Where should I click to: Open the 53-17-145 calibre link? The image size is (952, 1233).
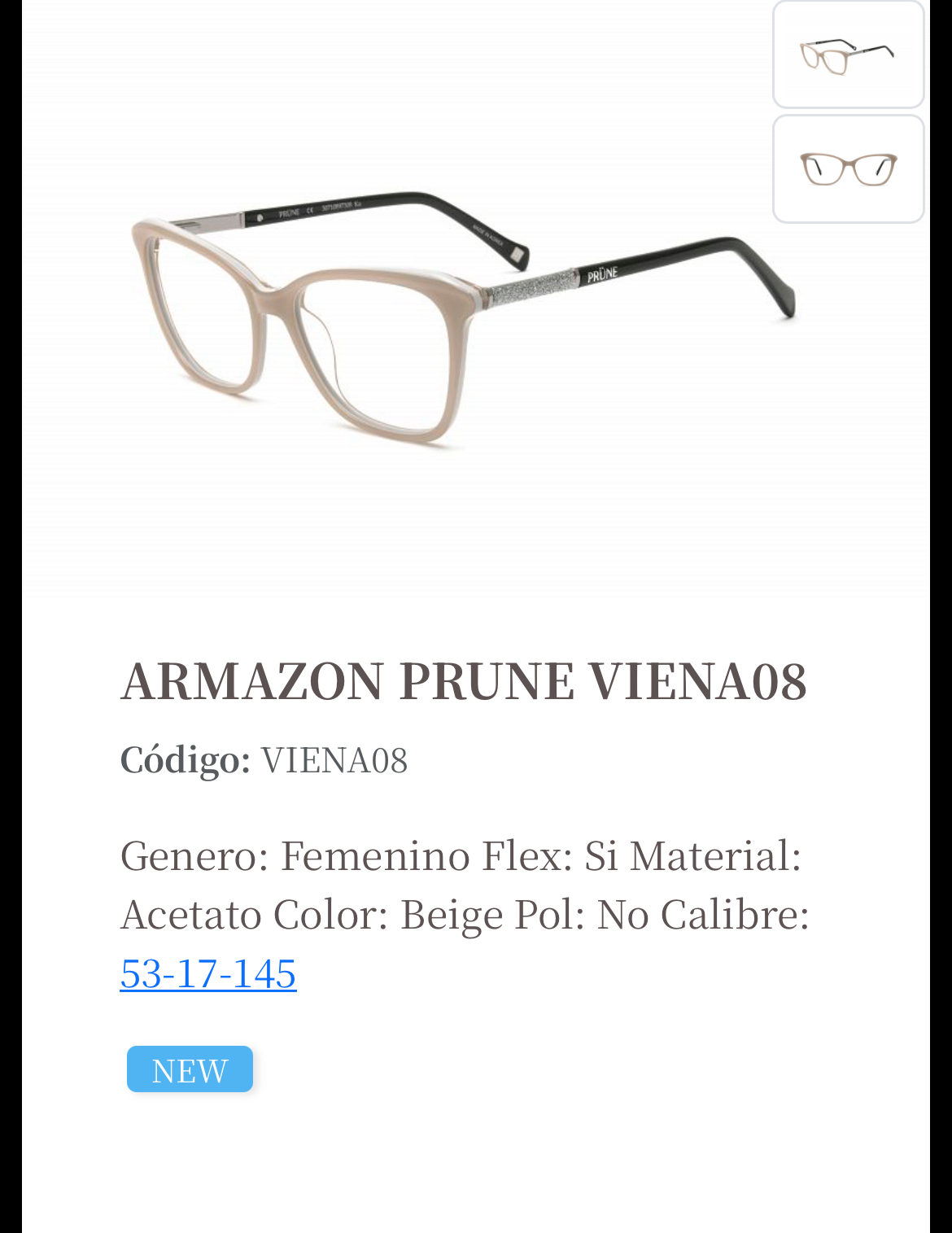208,973
